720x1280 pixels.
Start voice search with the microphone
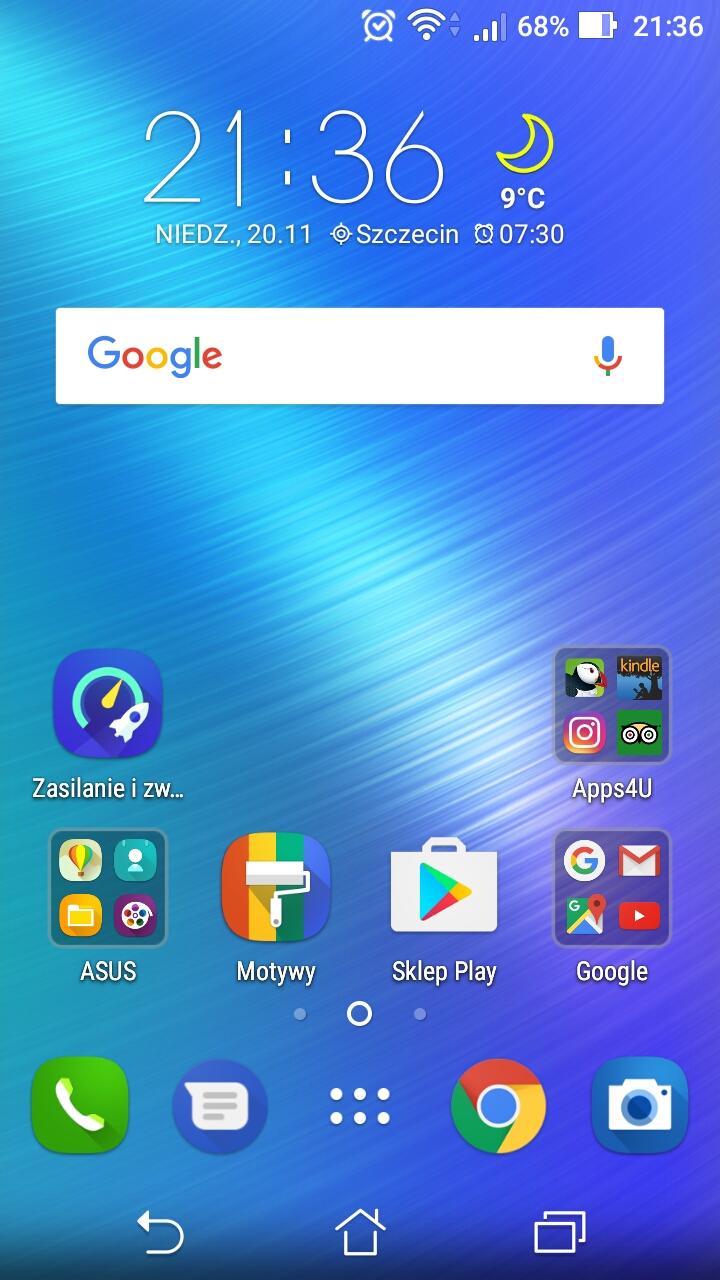pyautogui.click(x=608, y=356)
